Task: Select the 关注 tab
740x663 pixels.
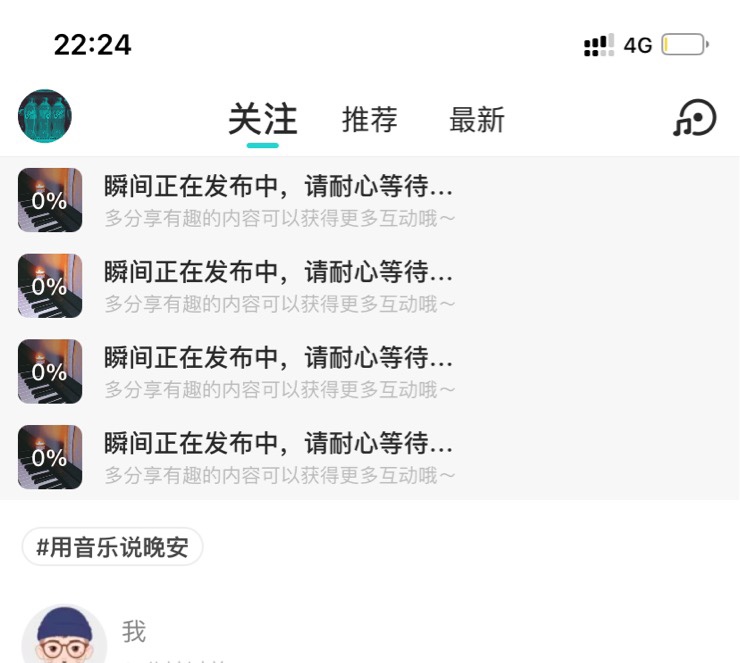Action: coord(262,120)
